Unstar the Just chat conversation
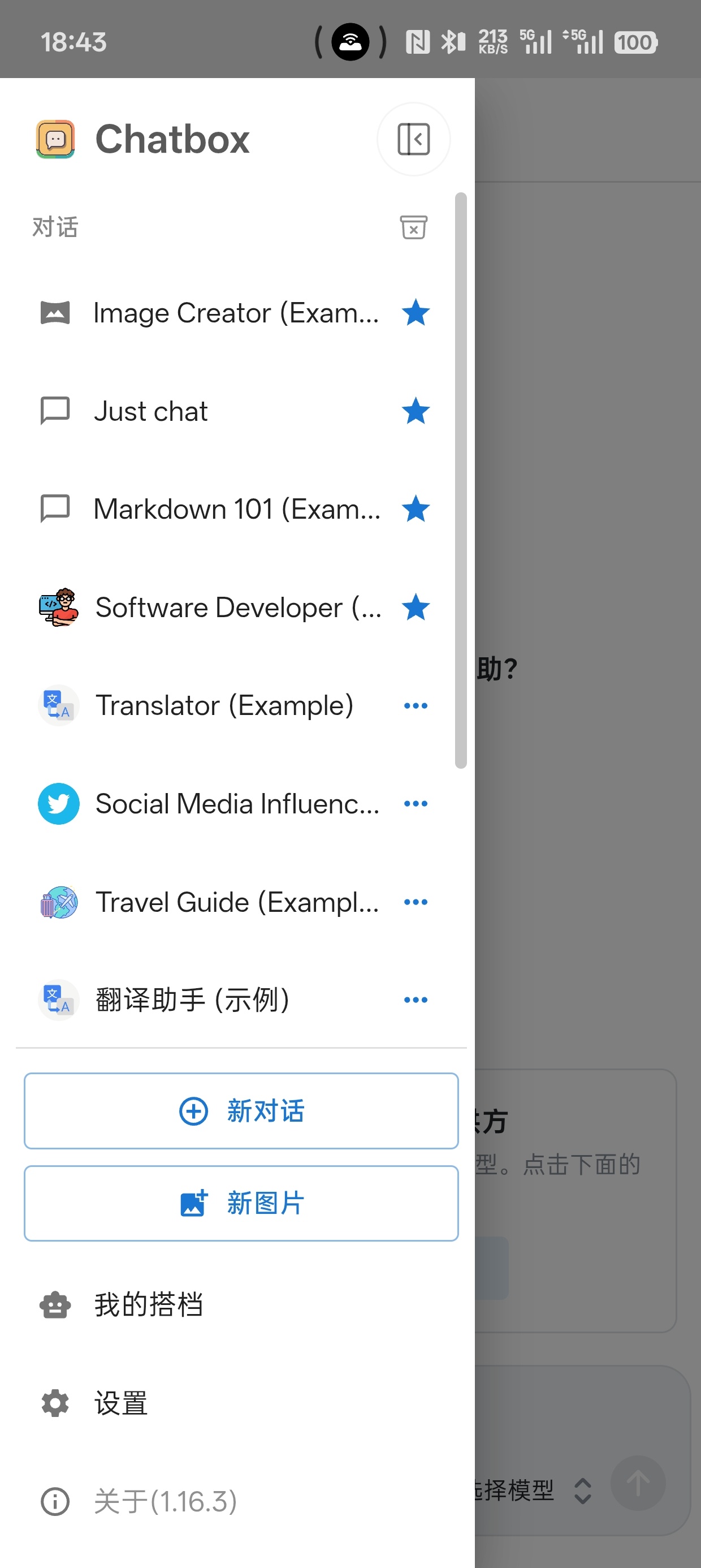This screenshot has width=701, height=1568. [415, 411]
